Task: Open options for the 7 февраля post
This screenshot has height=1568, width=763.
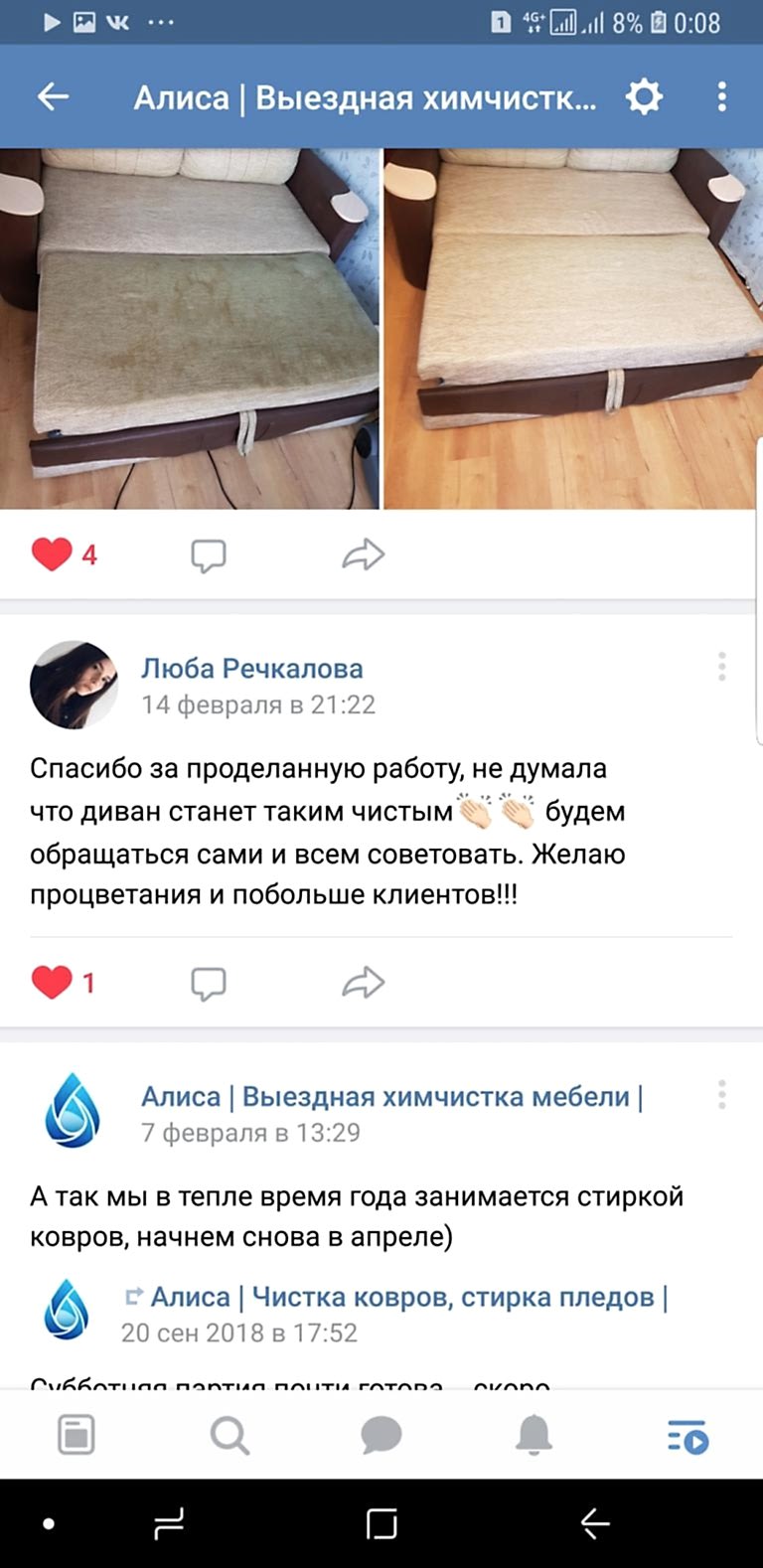Action: 722,1094
